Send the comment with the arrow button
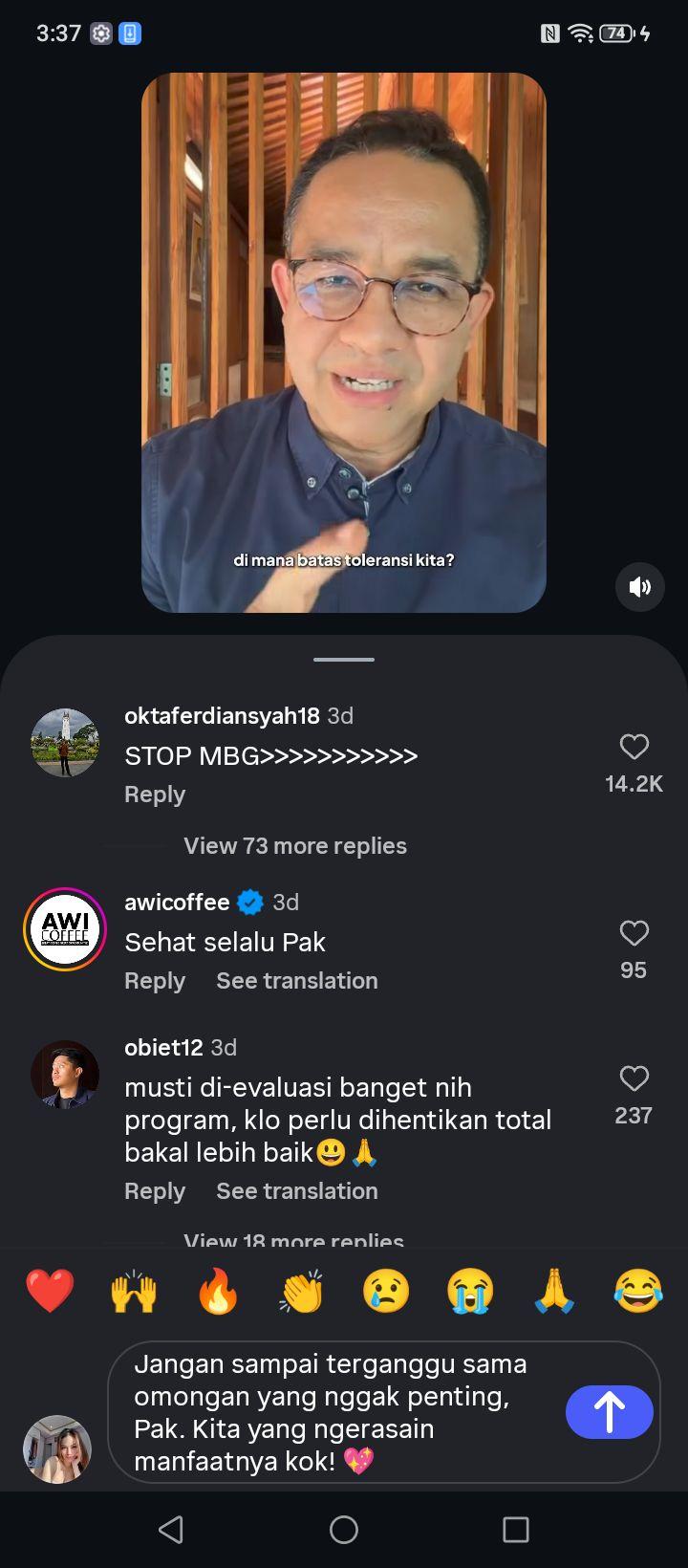This screenshot has height=1568, width=688. (610, 1412)
